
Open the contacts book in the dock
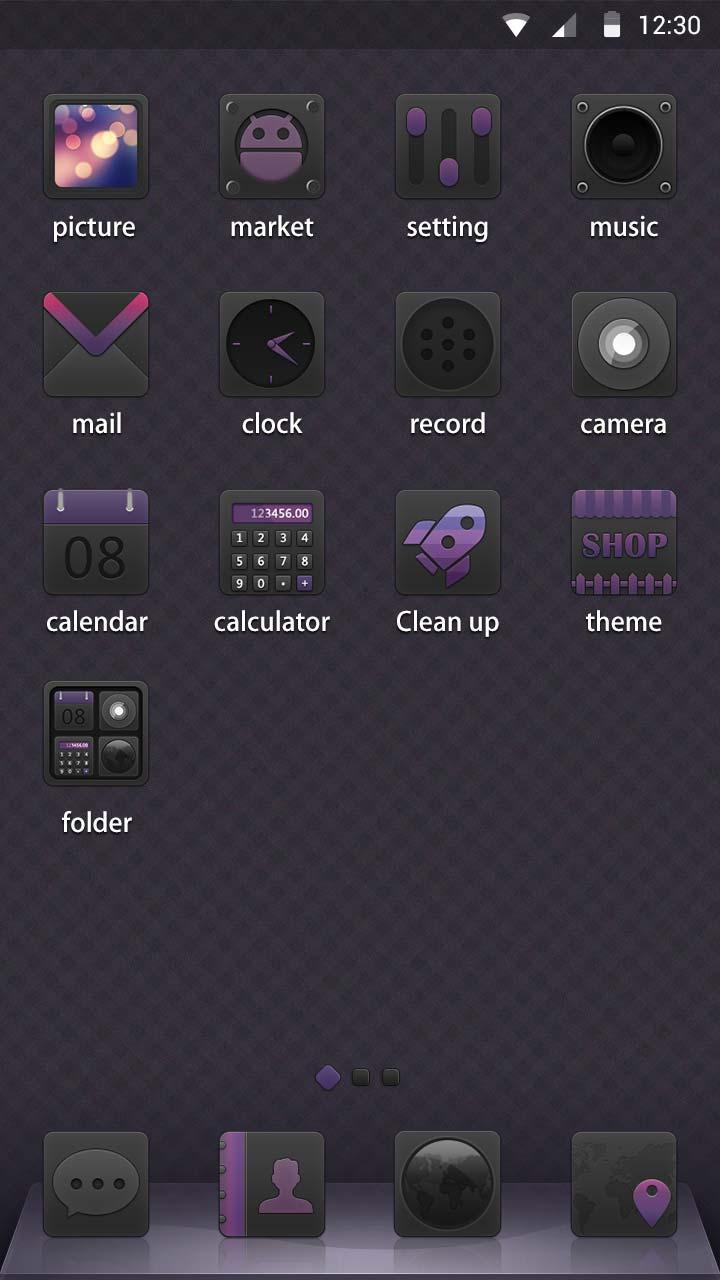coord(272,1184)
